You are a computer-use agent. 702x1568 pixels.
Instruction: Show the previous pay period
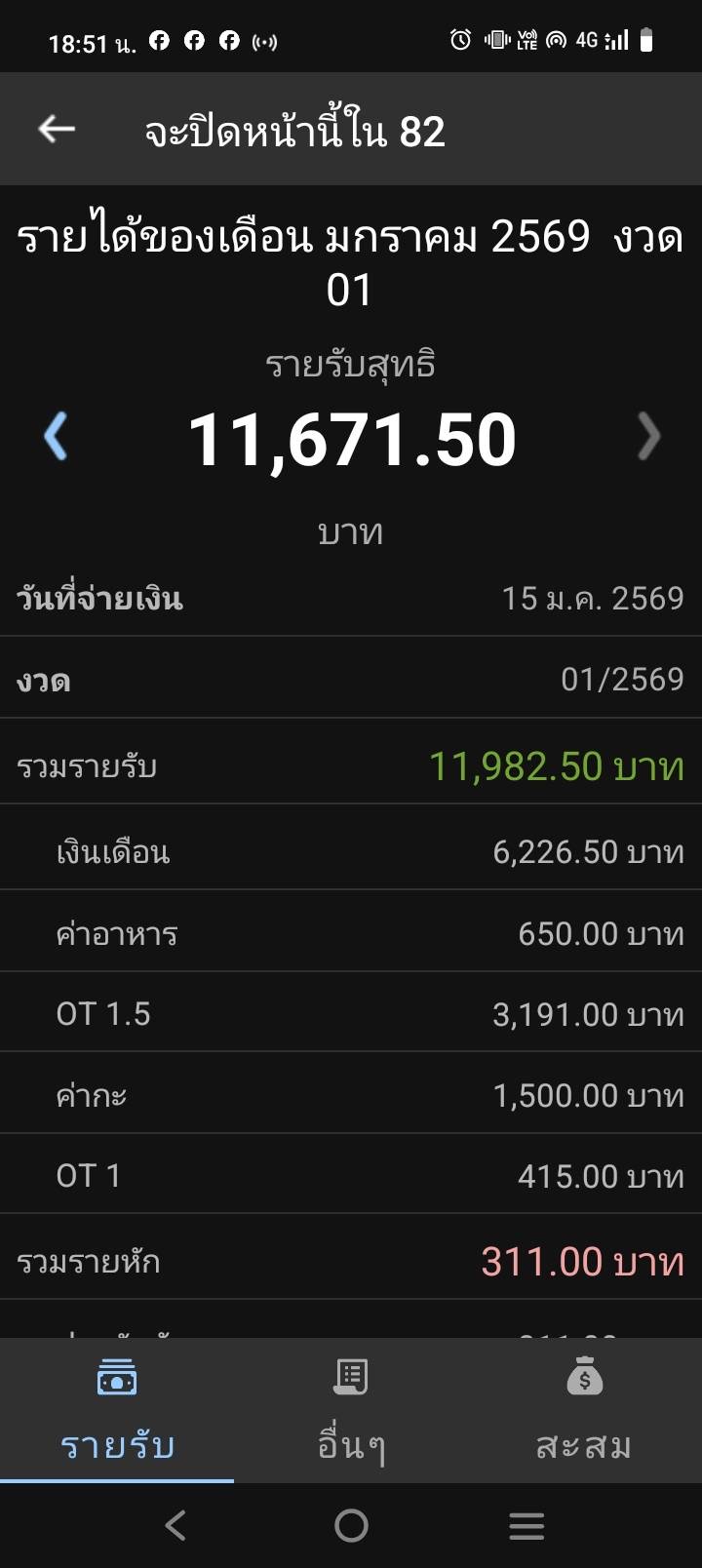pyautogui.click(x=56, y=436)
